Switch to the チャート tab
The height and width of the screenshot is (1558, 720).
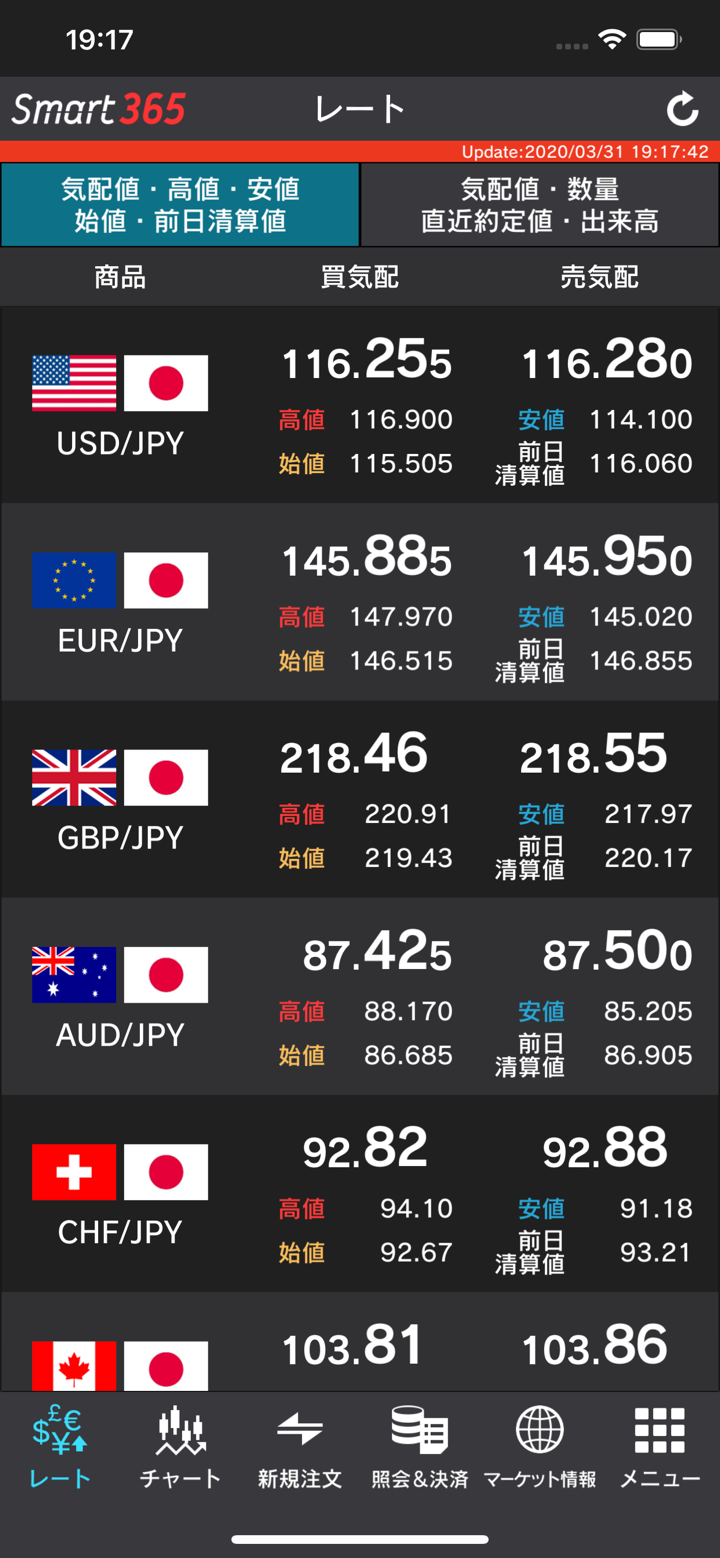click(x=180, y=1446)
